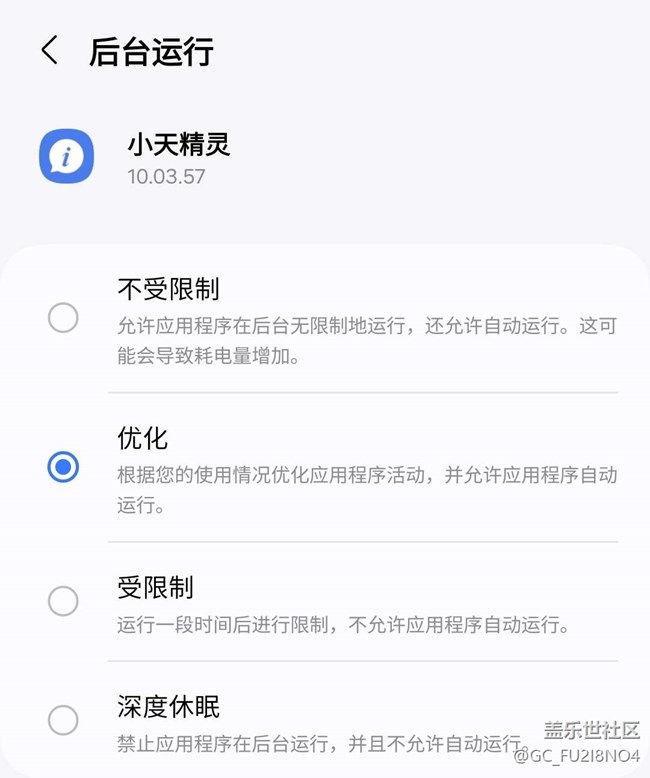This screenshot has width=650, height=778.
Task: Select the 不受限制 option
Action: click(63, 318)
